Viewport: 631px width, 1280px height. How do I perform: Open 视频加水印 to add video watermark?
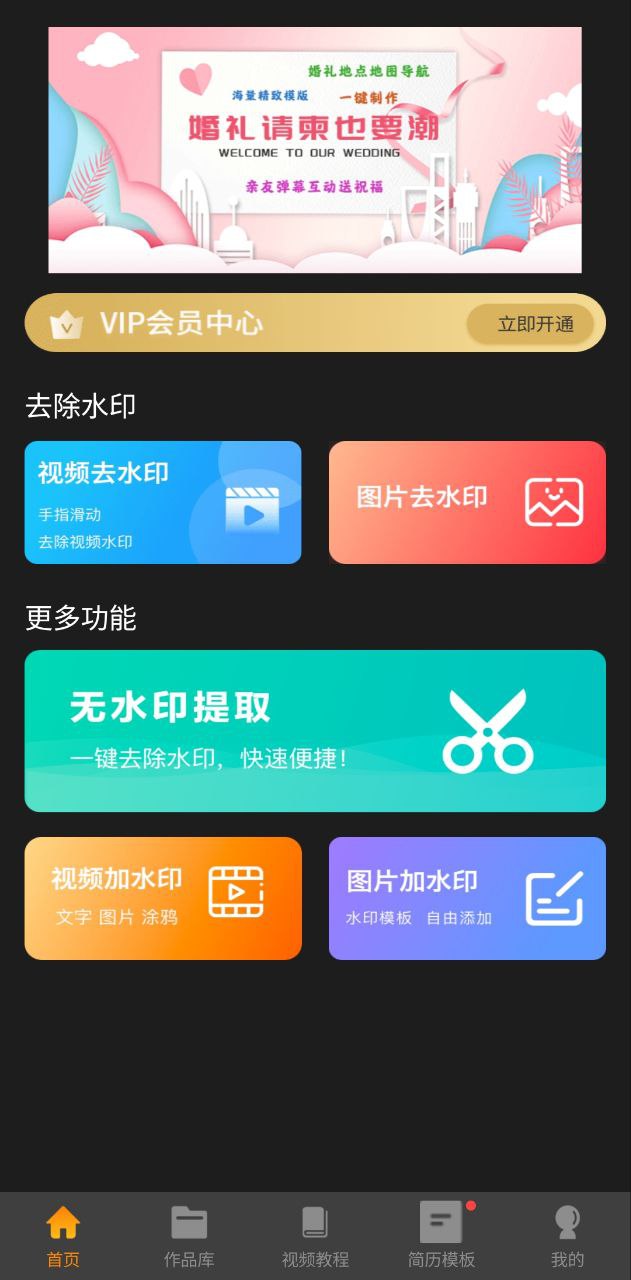point(163,898)
